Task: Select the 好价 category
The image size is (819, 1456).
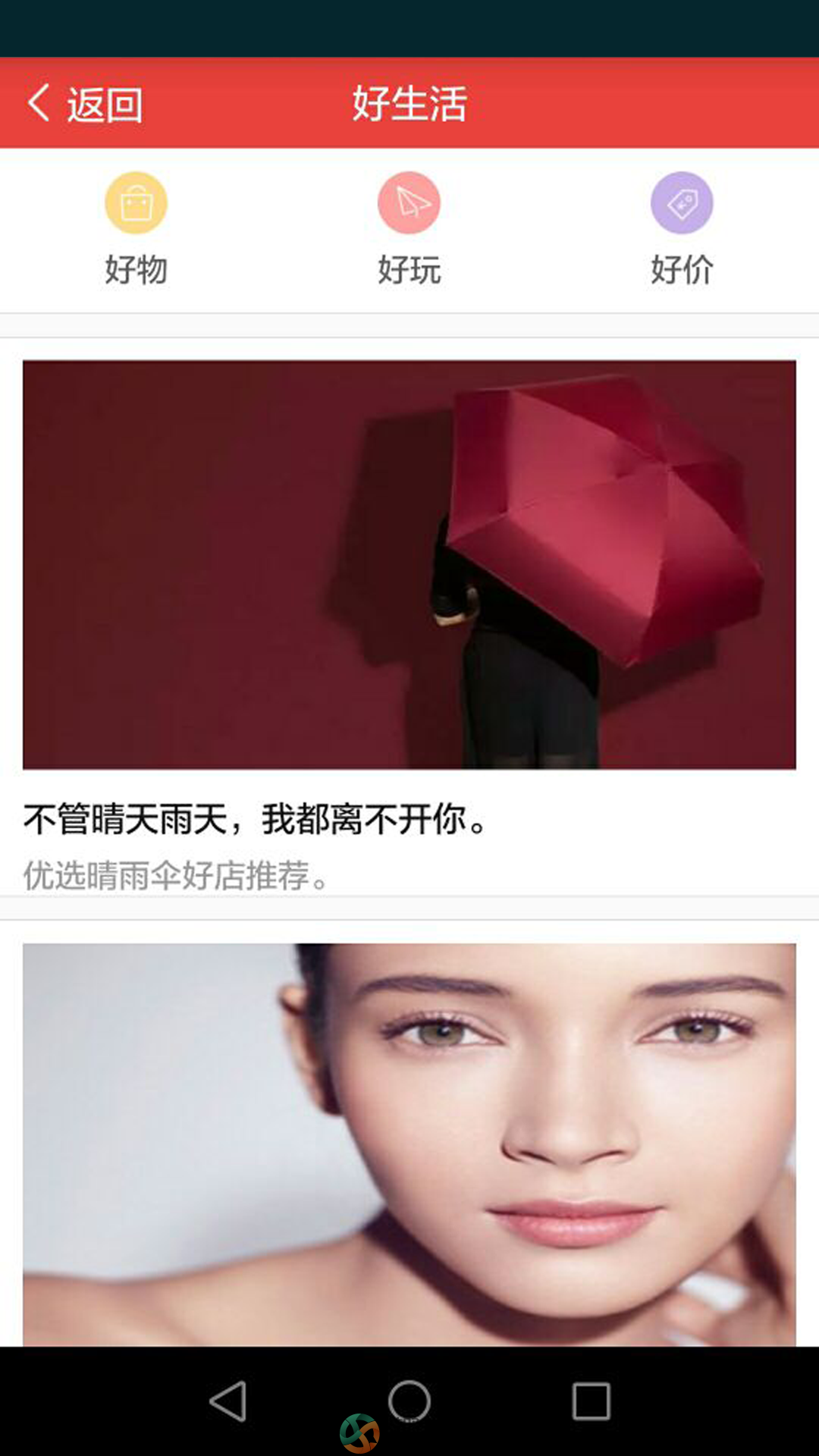Action: [681, 227]
